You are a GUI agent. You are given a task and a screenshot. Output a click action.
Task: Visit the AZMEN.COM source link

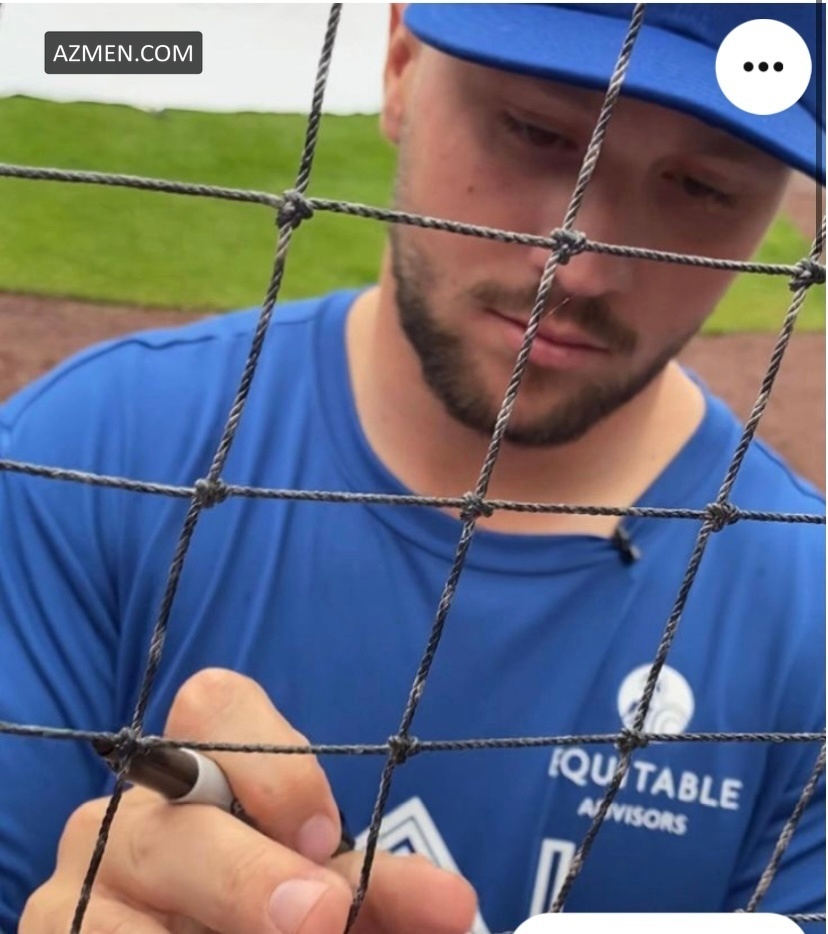coord(123,53)
